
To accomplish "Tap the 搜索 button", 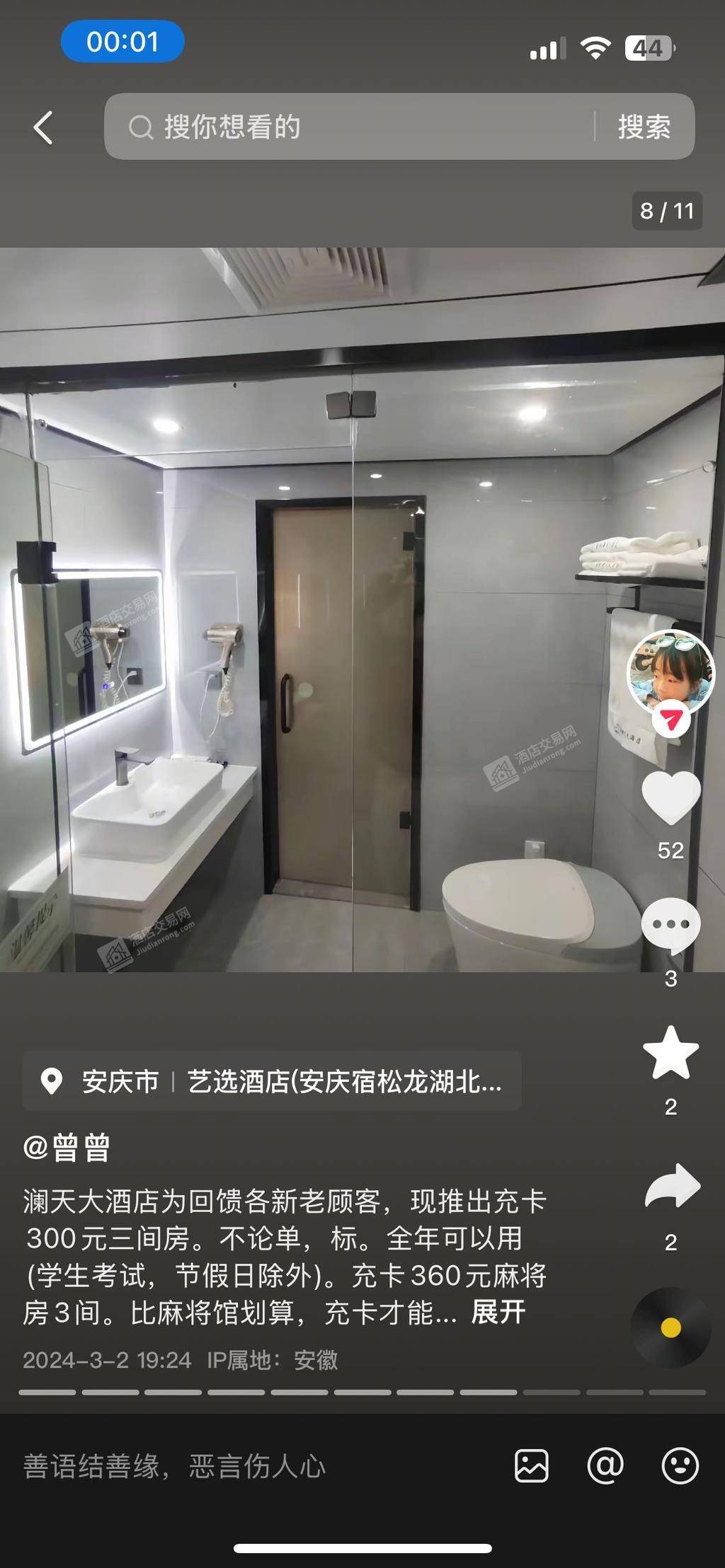I will (644, 127).
